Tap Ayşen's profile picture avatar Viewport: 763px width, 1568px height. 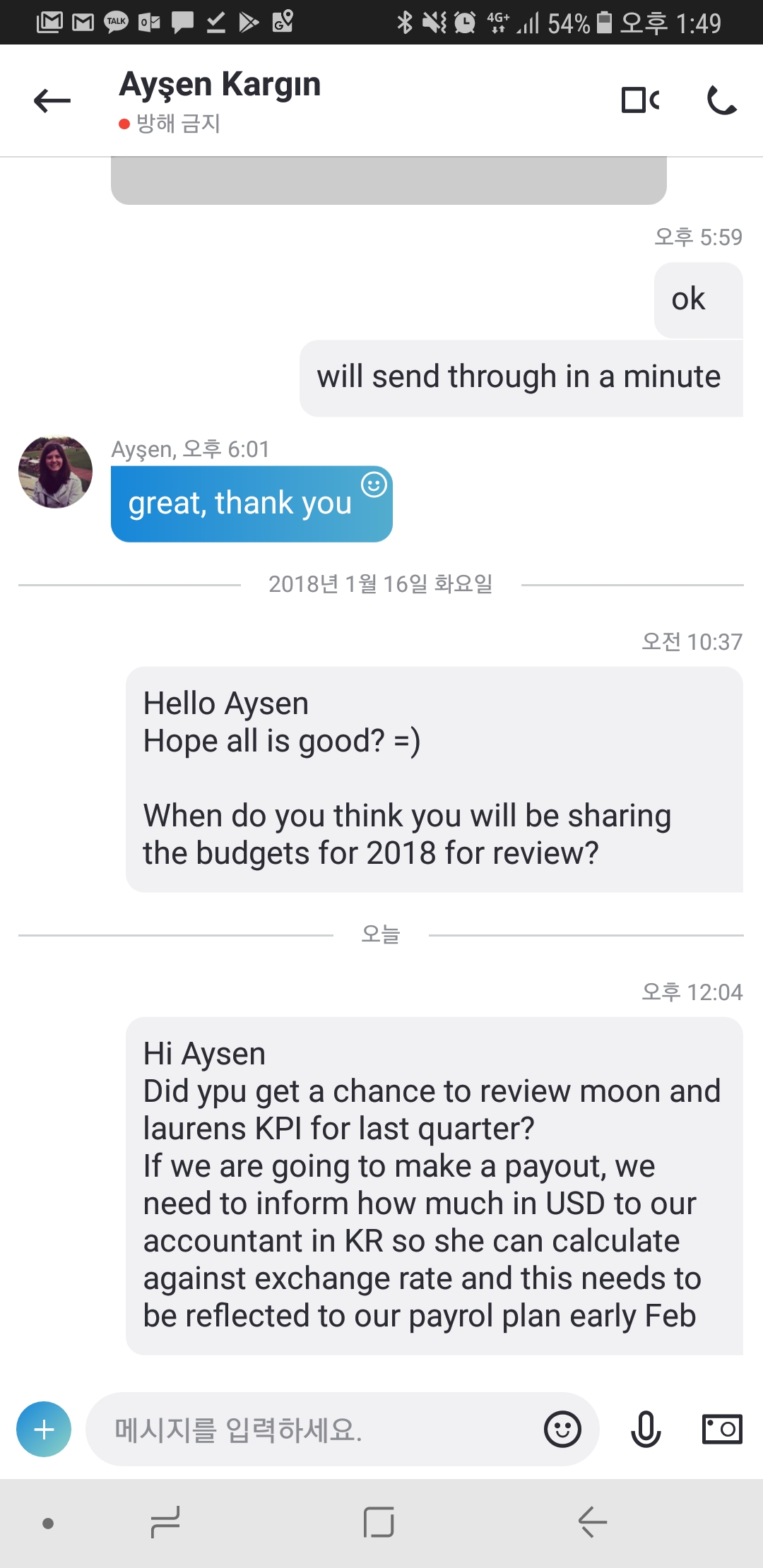[55, 472]
